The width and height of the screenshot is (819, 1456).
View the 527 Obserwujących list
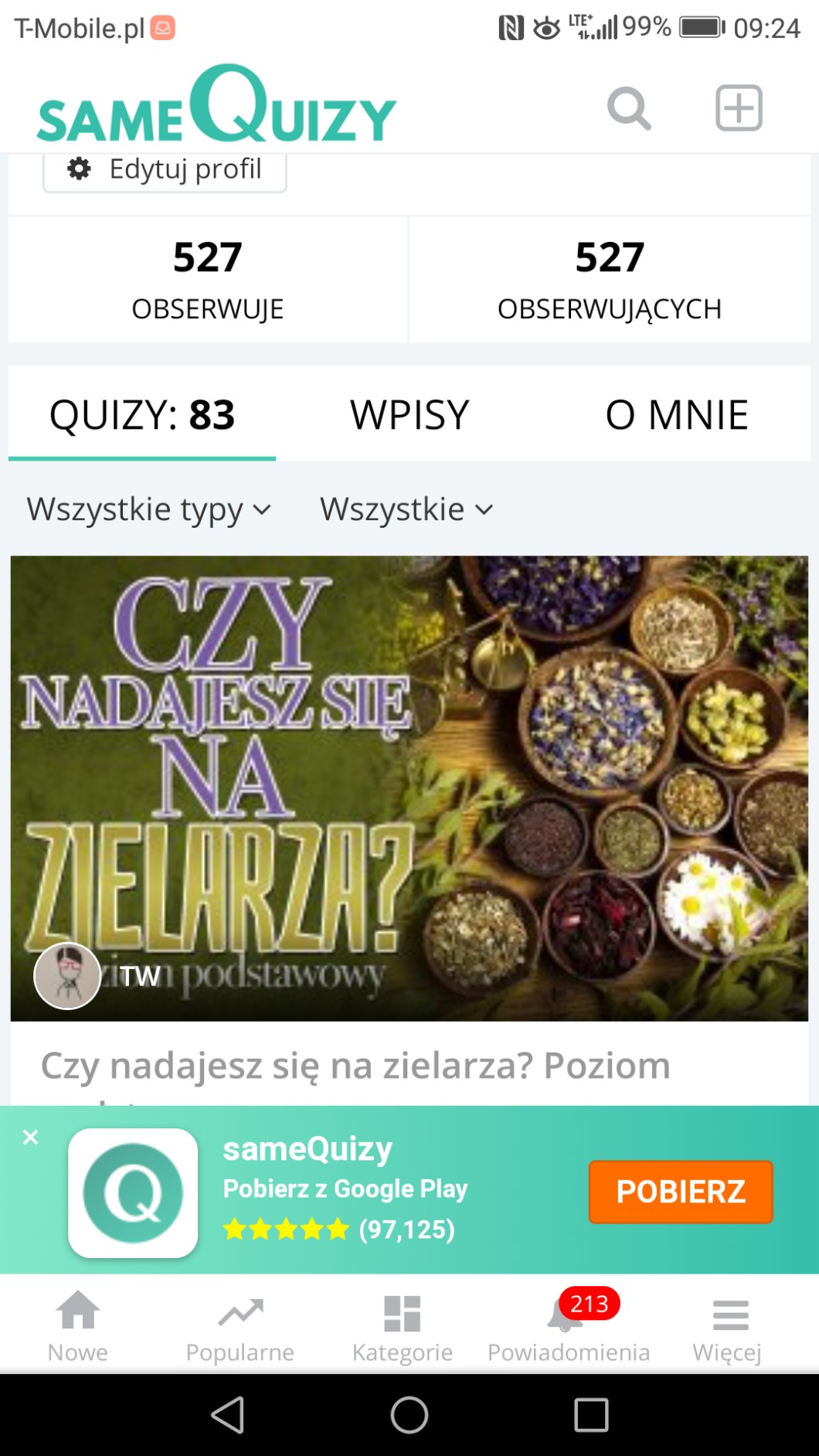pos(610,279)
